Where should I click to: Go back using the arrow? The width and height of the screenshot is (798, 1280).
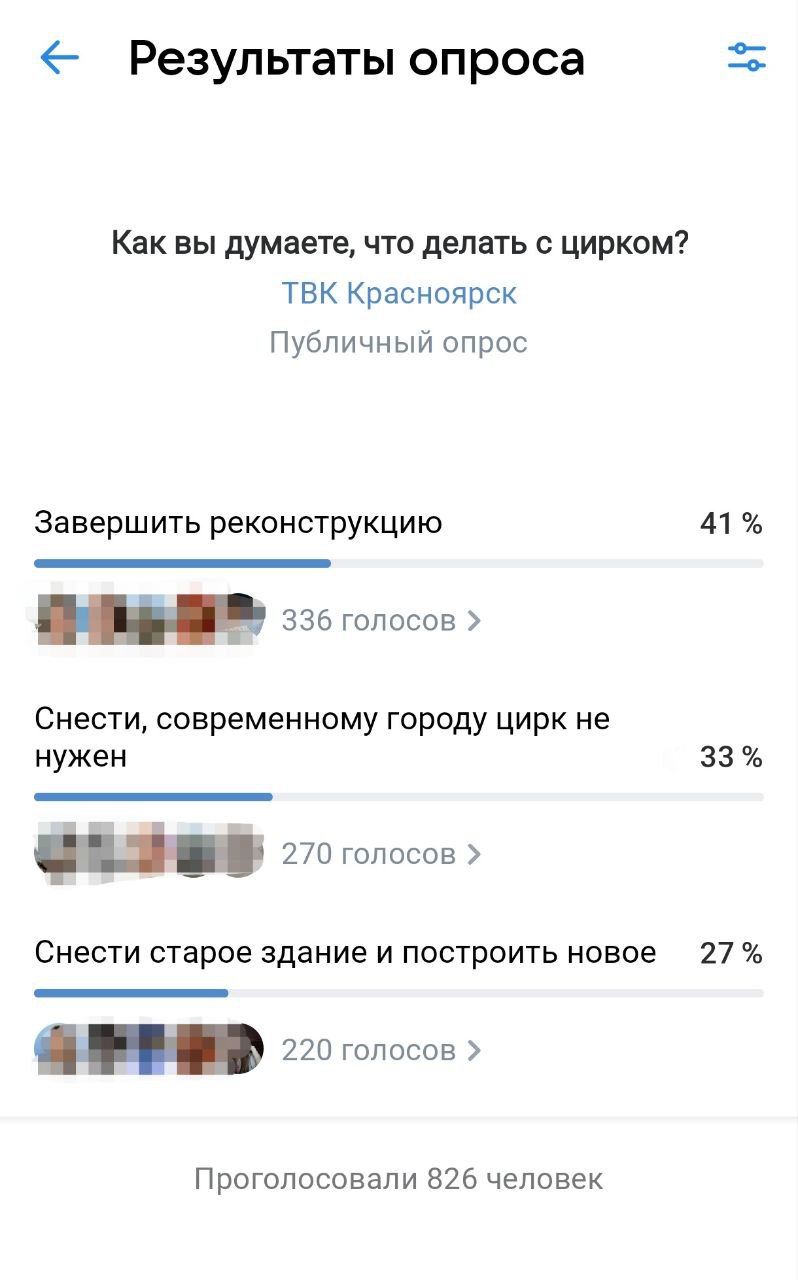coord(59,58)
